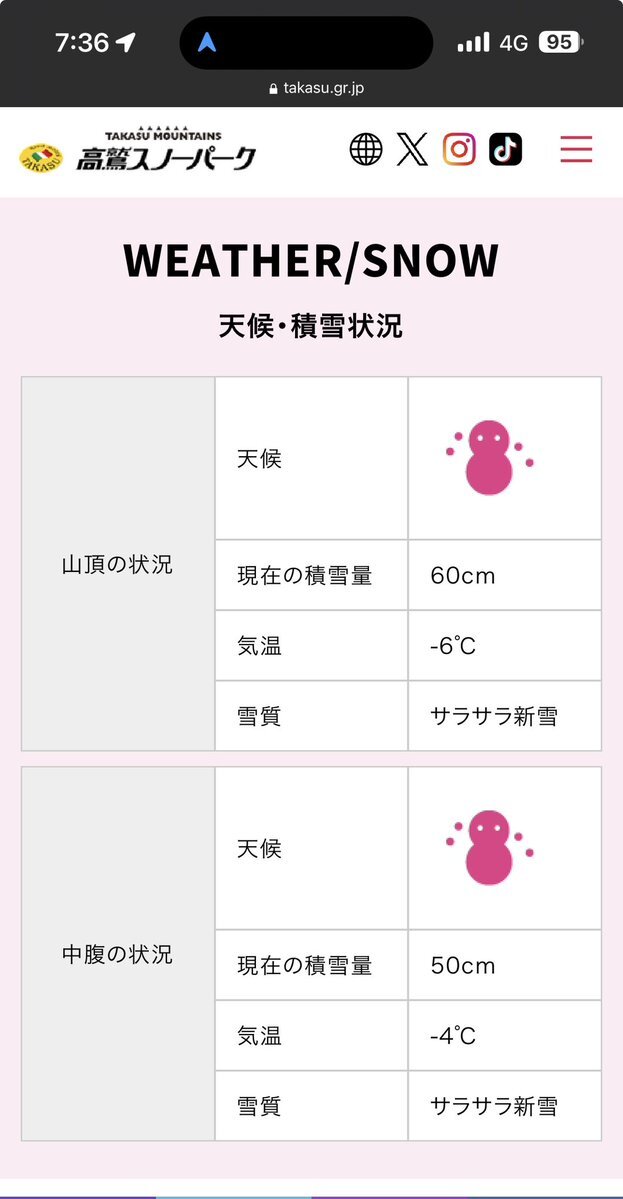This screenshot has width=623, height=1199.
Task: Open the Instagram profile link
Action: pyautogui.click(x=459, y=150)
